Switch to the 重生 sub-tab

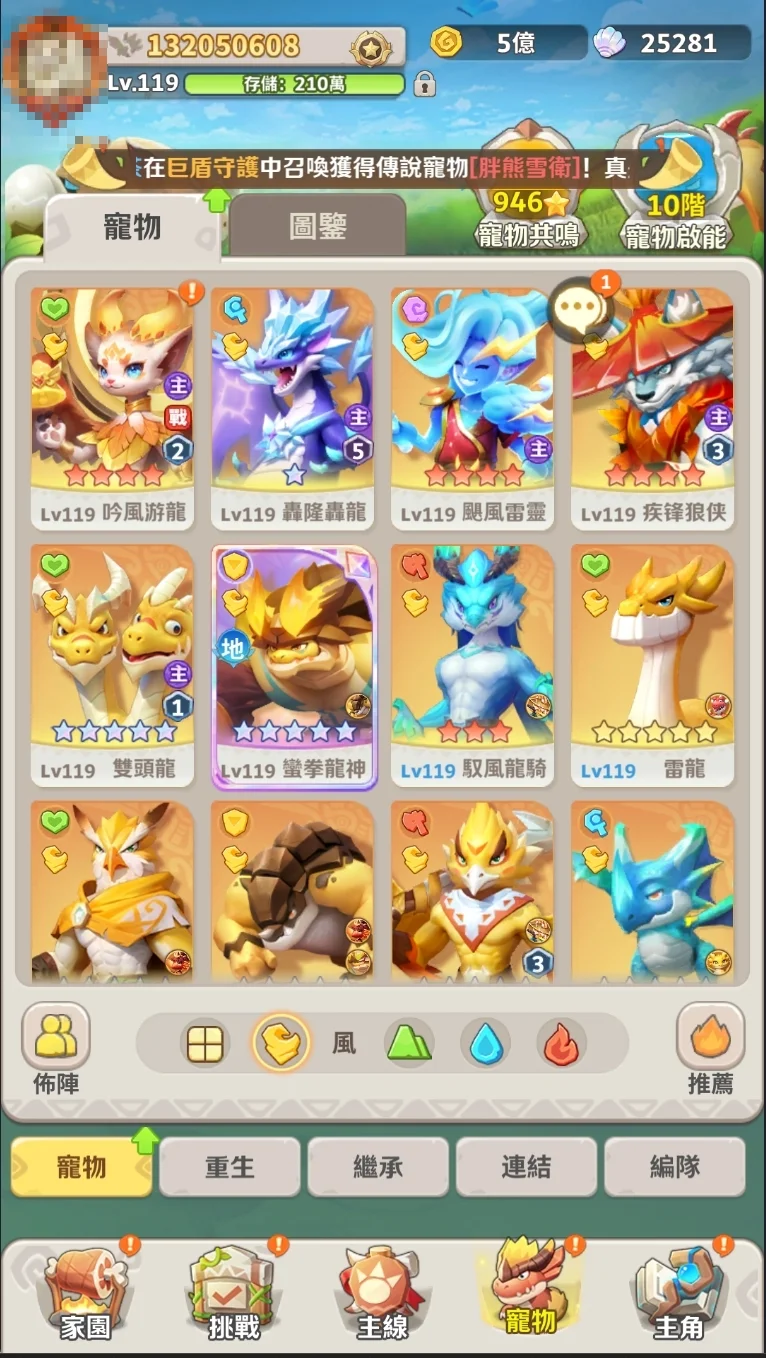click(229, 1167)
